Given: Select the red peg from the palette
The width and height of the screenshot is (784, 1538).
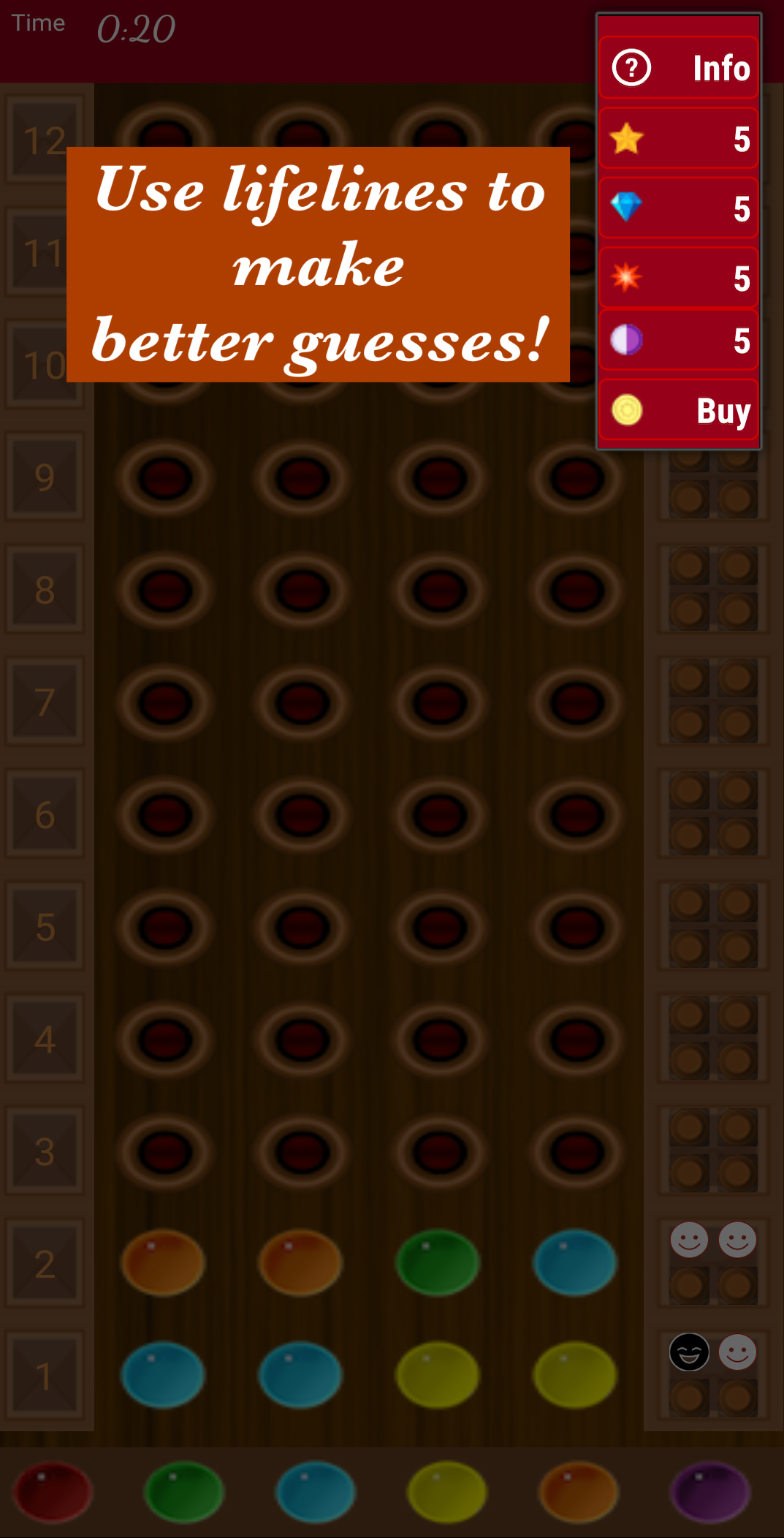Looking at the screenshot, I should pyautogui.click(x=52, y=1491).
